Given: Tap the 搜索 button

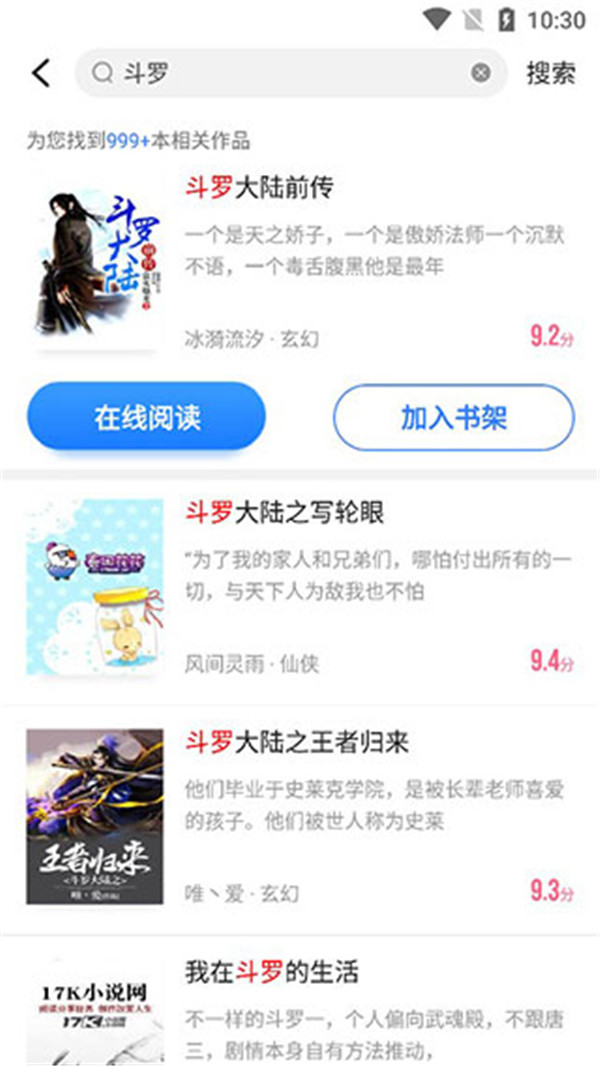Looking at the screenshot, I should 551,73.
